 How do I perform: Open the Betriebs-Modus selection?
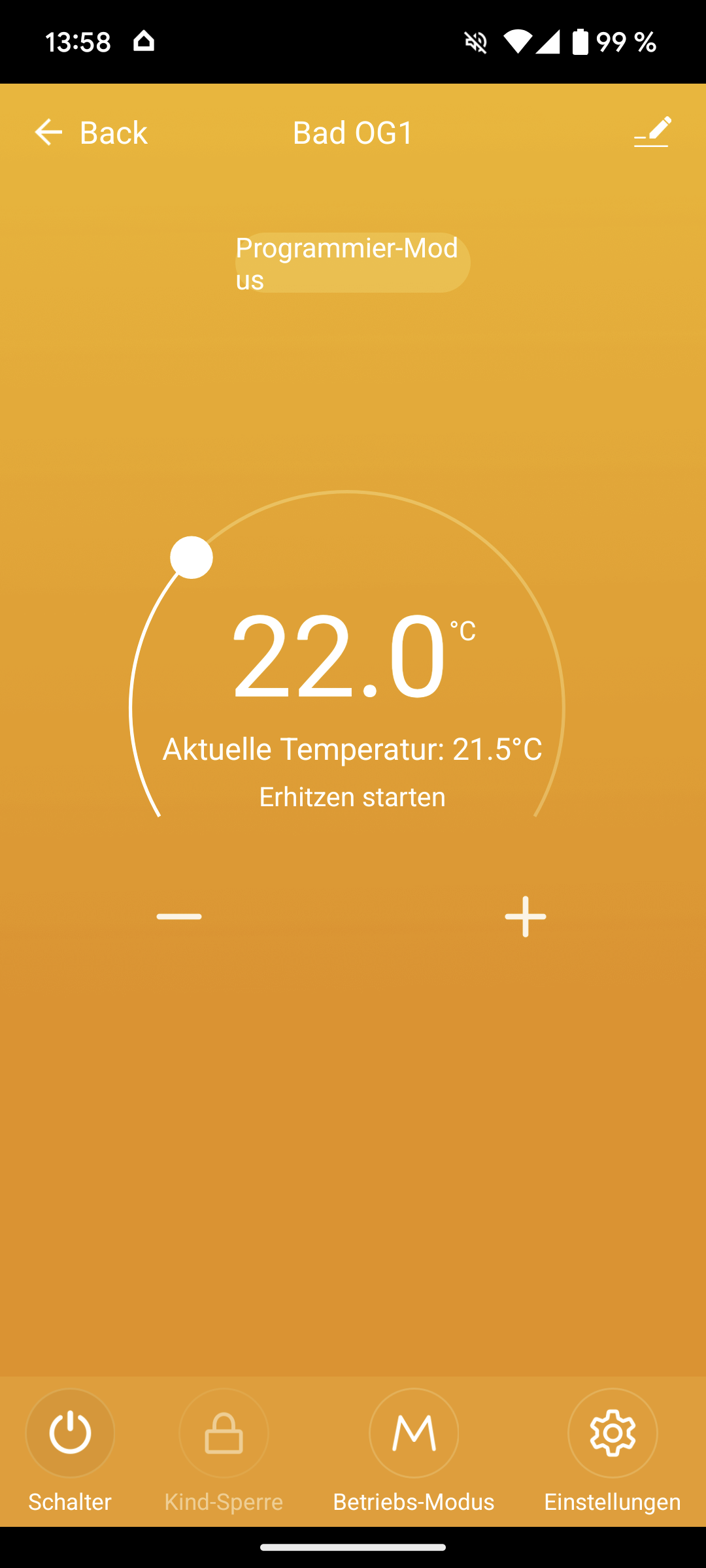tap(414, 1433)
